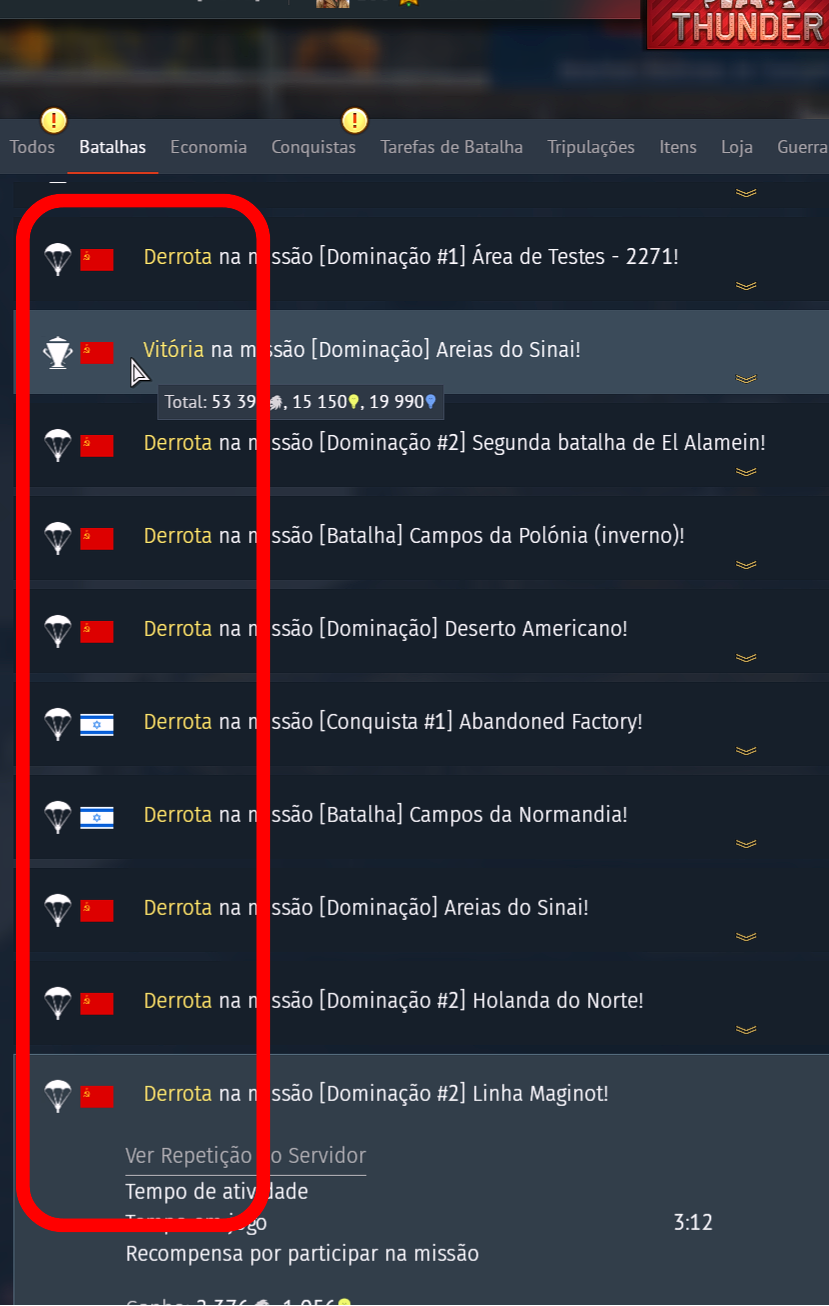The width and height of the screenshot is (829, 1306).
Task: Expand the Segunda batalha de El Alamein entry
Action: tap(745, 471)
